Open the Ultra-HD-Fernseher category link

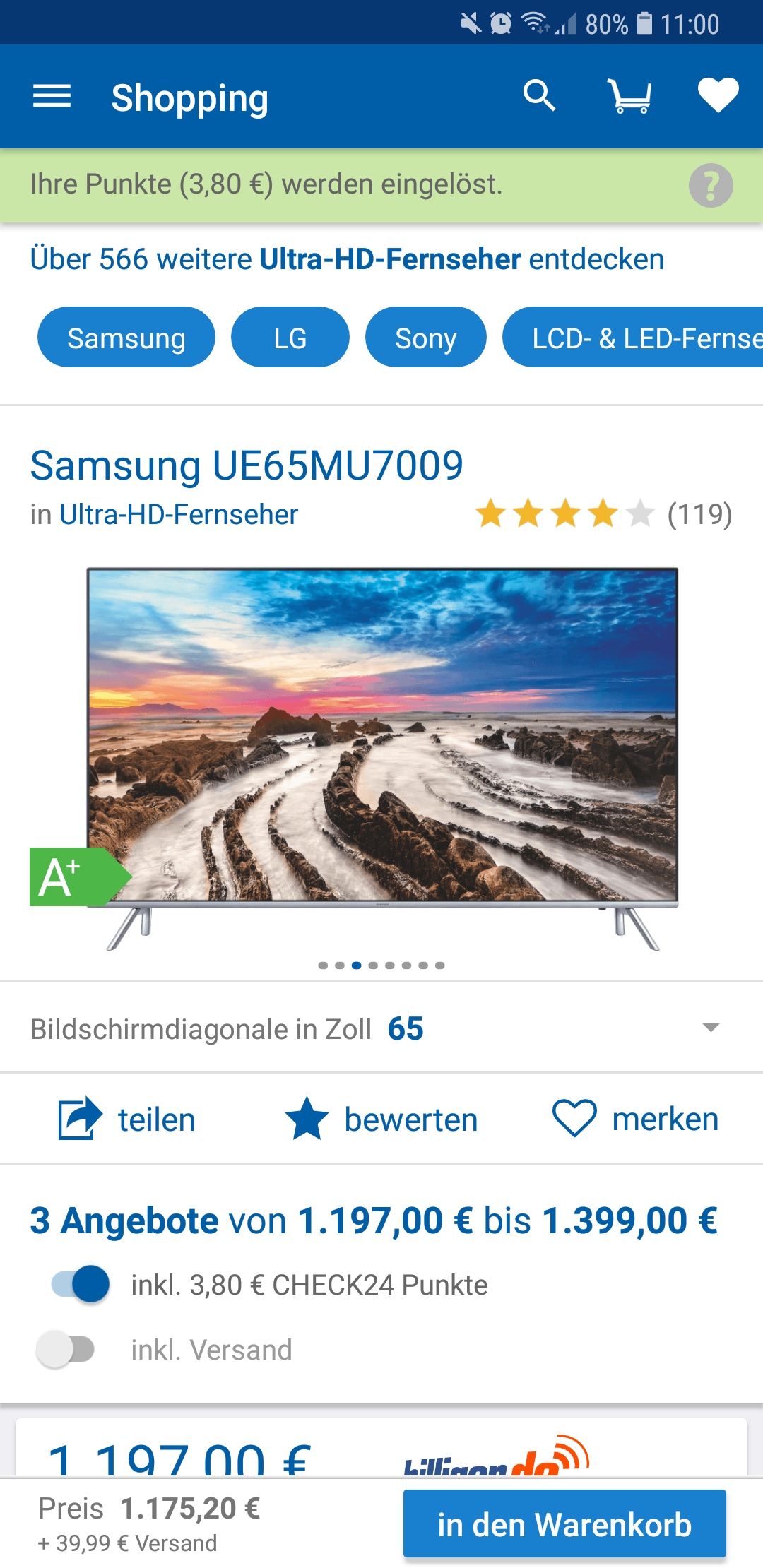[179, 515]
